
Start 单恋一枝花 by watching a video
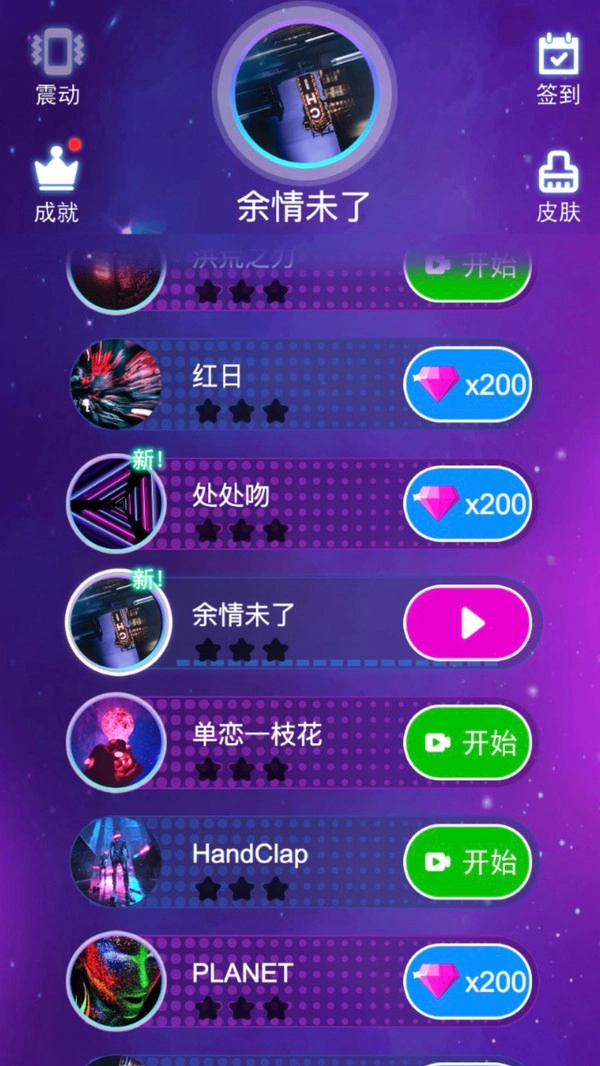tap(467, 742)
